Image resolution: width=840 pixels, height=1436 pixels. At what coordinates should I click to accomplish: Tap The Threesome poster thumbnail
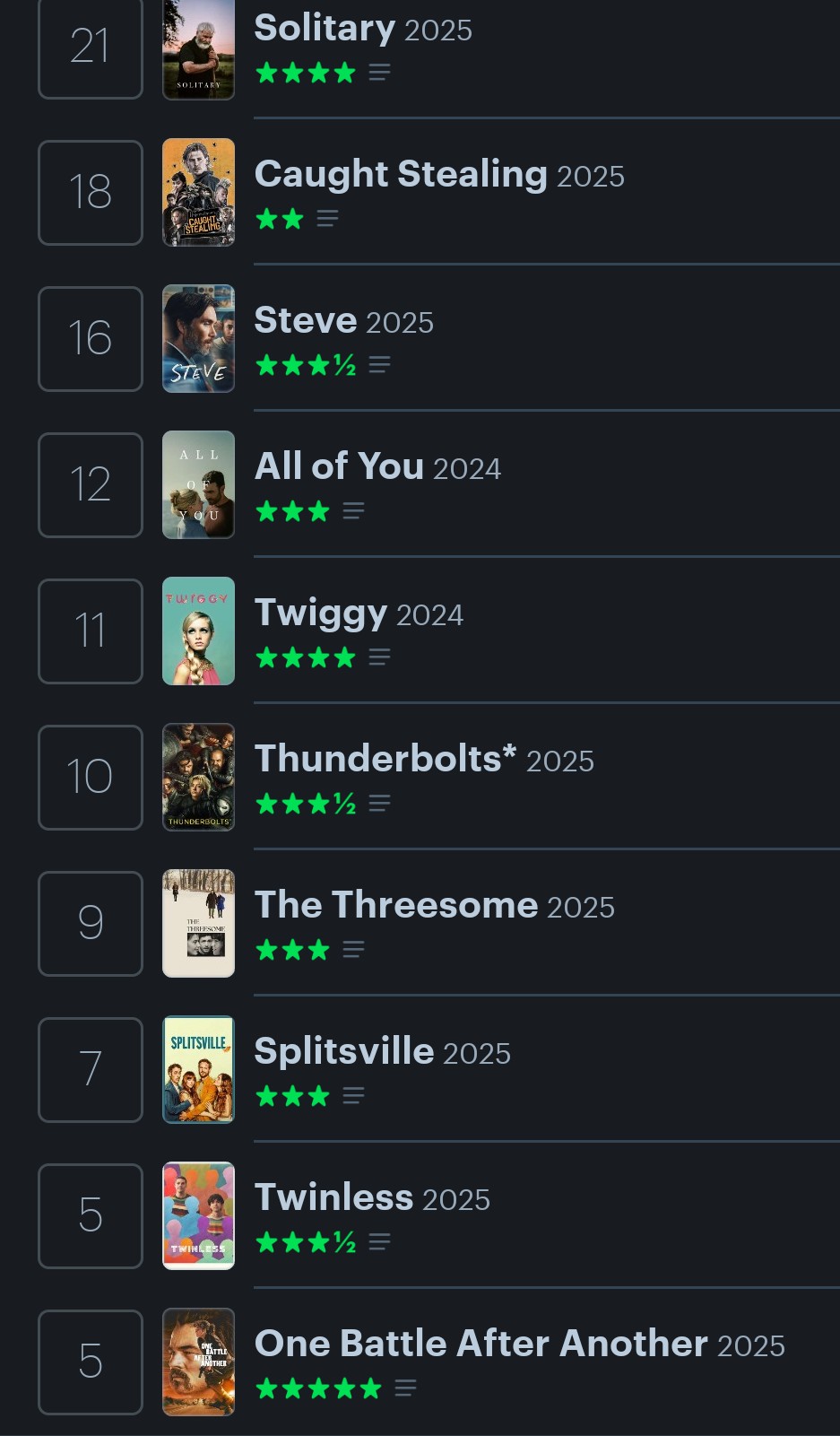pyautogui.click(x=198, y=924)
